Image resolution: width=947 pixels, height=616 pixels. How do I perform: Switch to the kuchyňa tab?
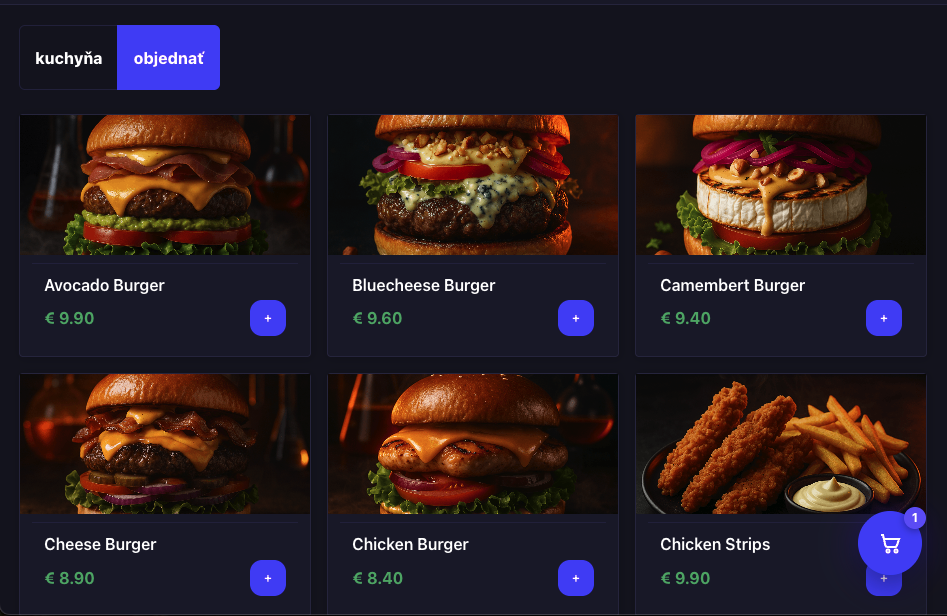click(x=68, y=58)
